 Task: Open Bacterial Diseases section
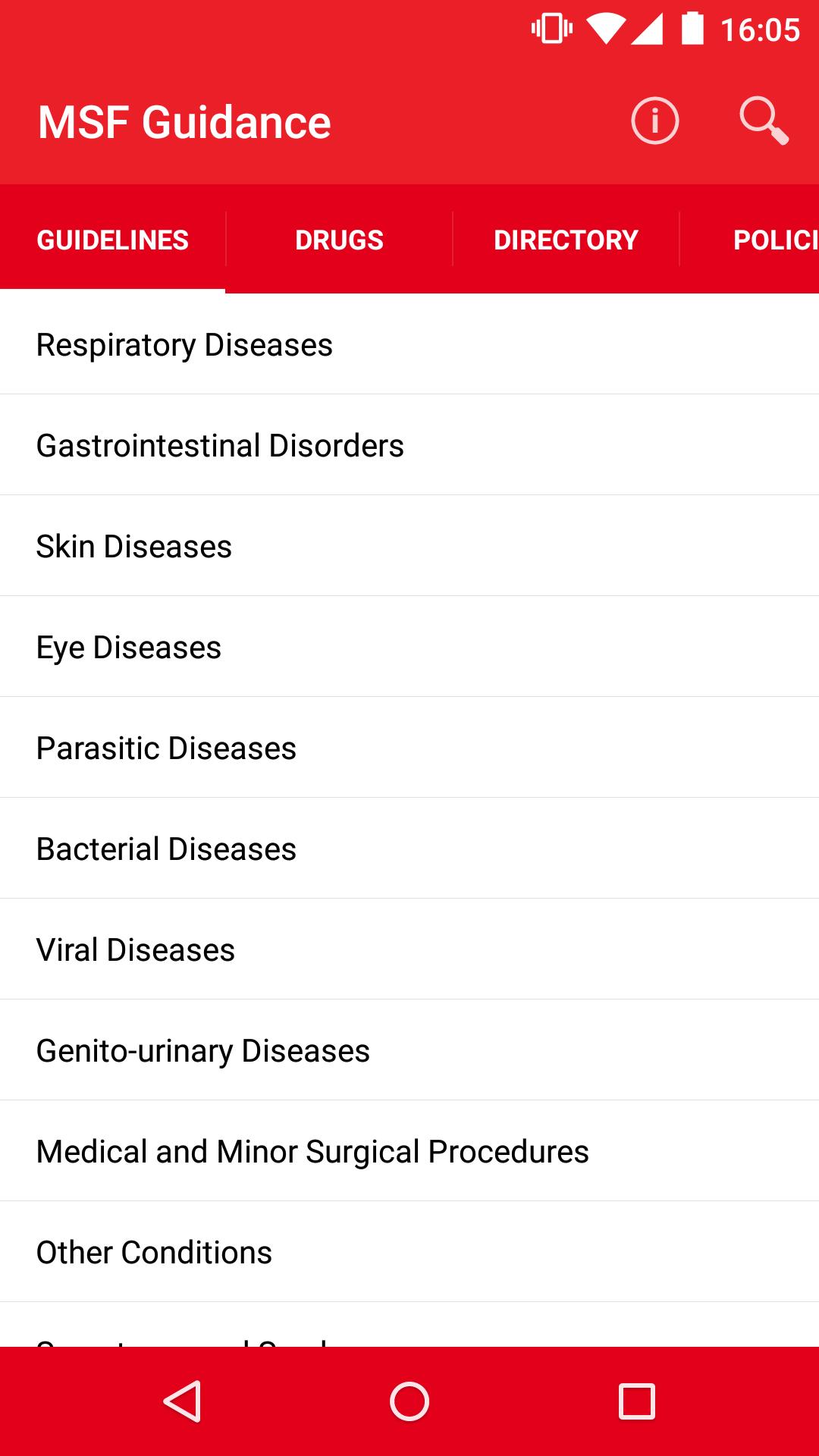tap(166, 848)
